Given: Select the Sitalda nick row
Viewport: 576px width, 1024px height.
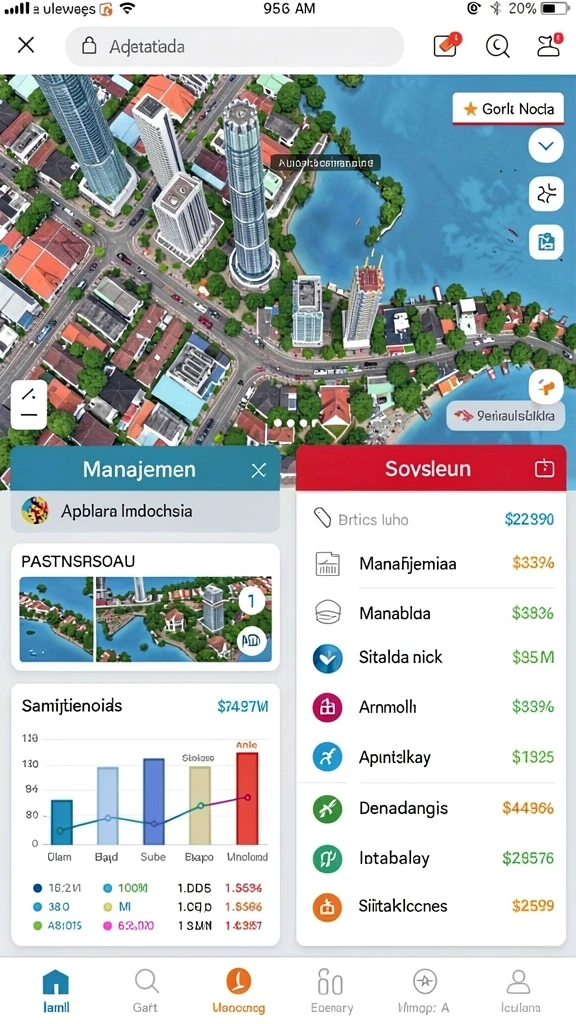Looking at the screenshot, I should click(x=432, y=658).
